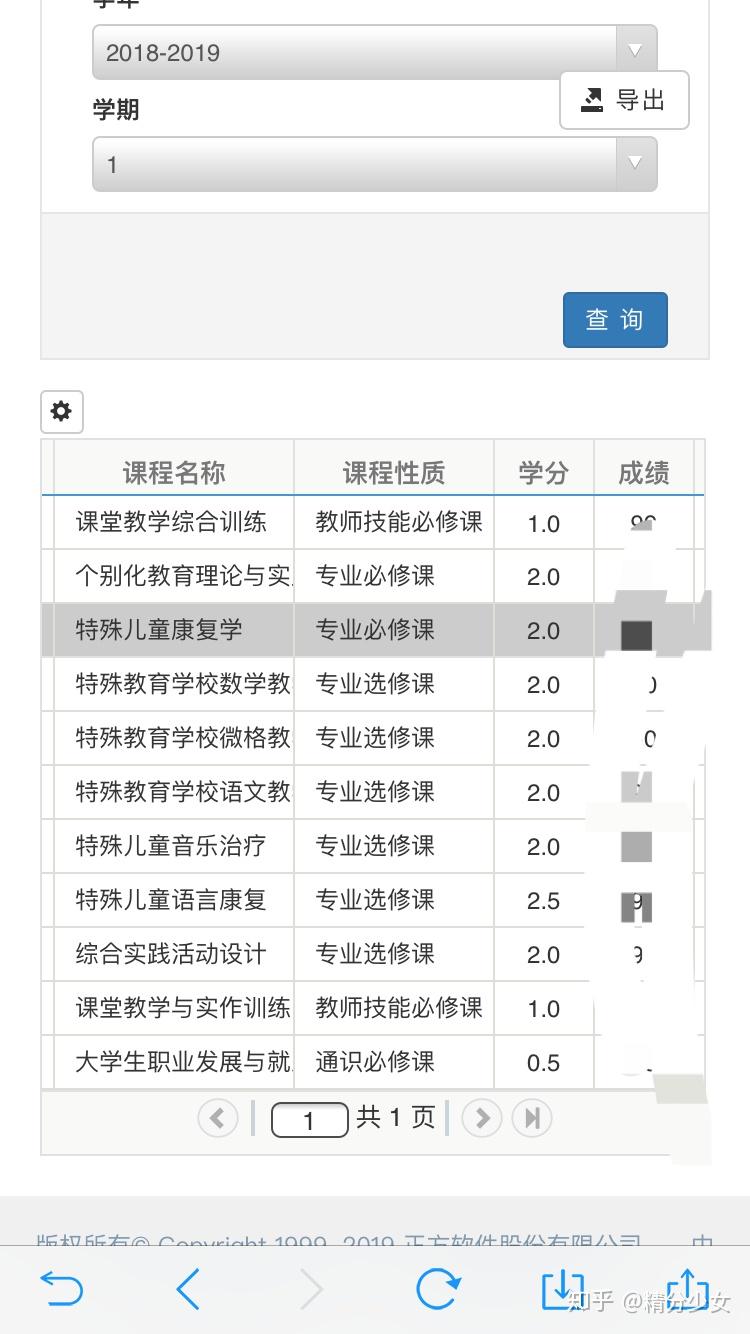Click the previous page arrow in pagination

(218, 1118)
